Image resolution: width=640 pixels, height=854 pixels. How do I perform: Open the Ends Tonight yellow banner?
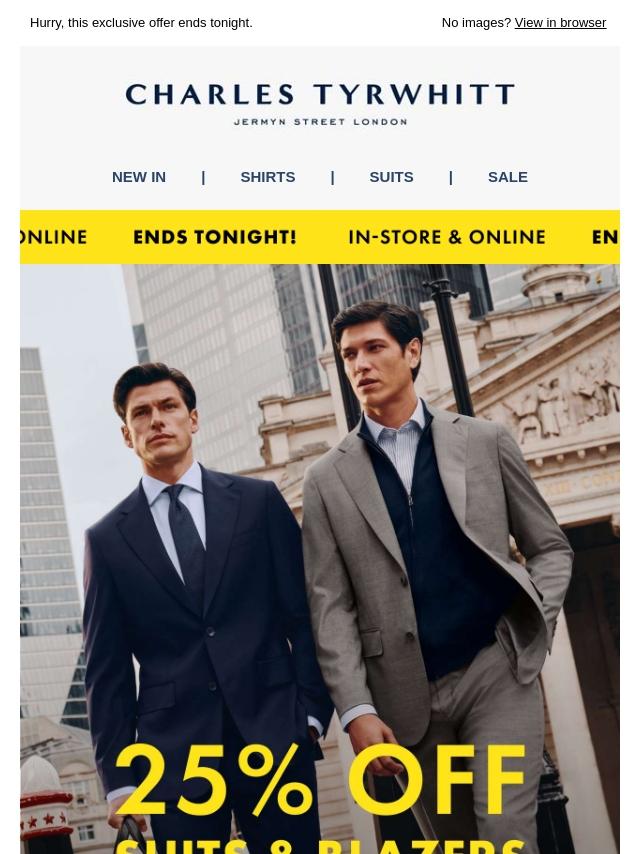pyautogui.click(x=320, y=237)
